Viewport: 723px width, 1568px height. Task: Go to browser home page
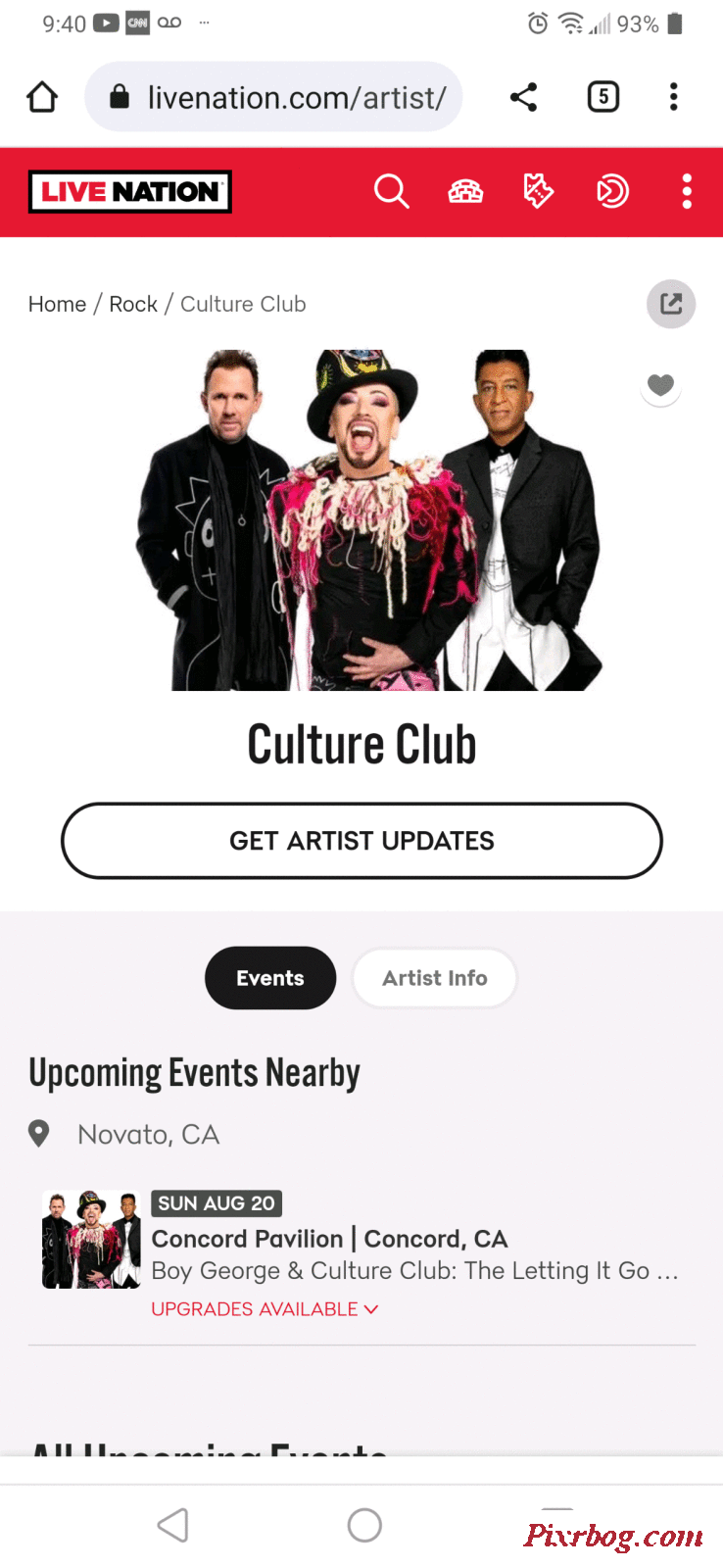(42, 97)
